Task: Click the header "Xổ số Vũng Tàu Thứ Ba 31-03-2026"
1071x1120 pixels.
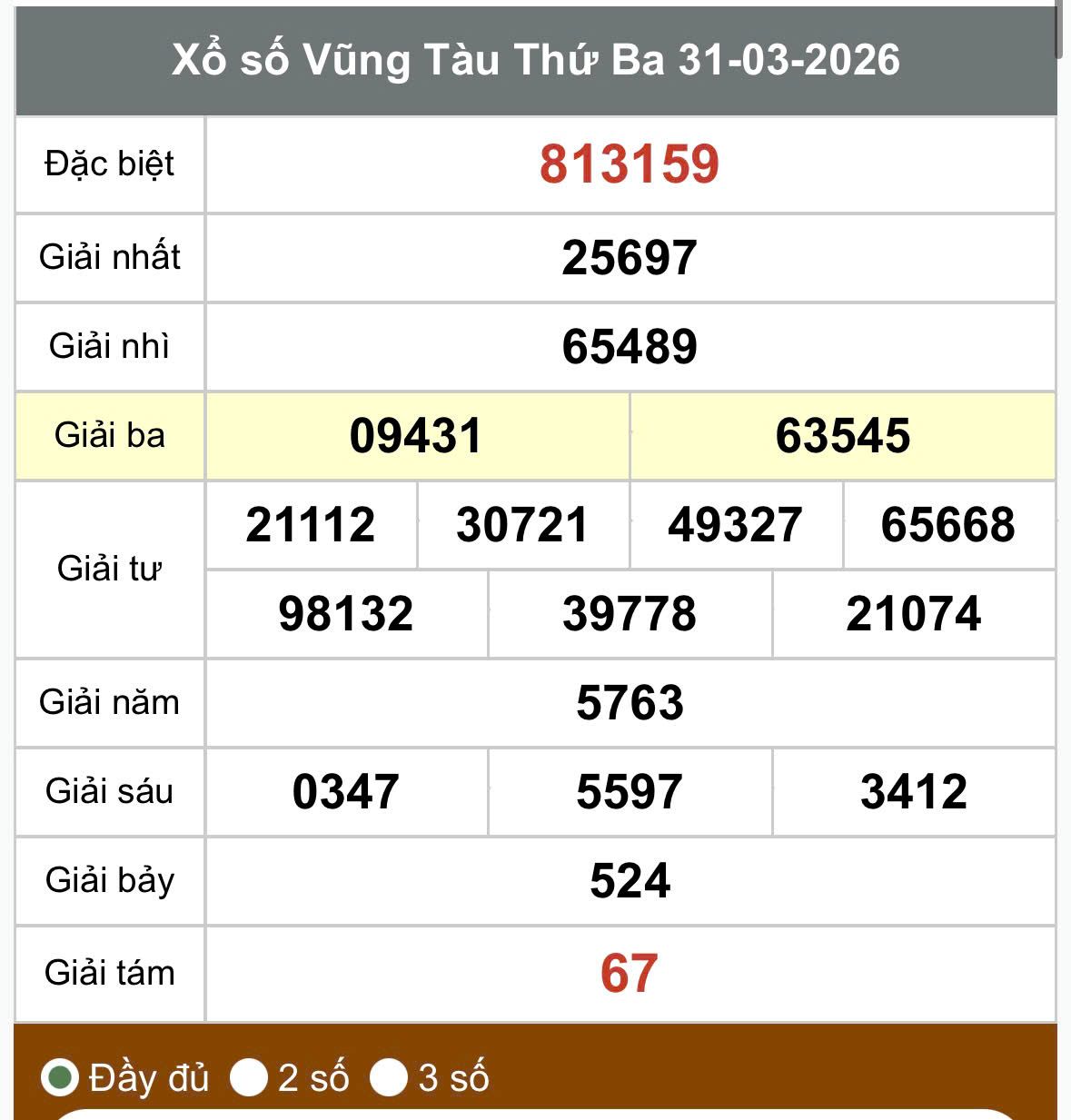Action: tap(535, 61)
